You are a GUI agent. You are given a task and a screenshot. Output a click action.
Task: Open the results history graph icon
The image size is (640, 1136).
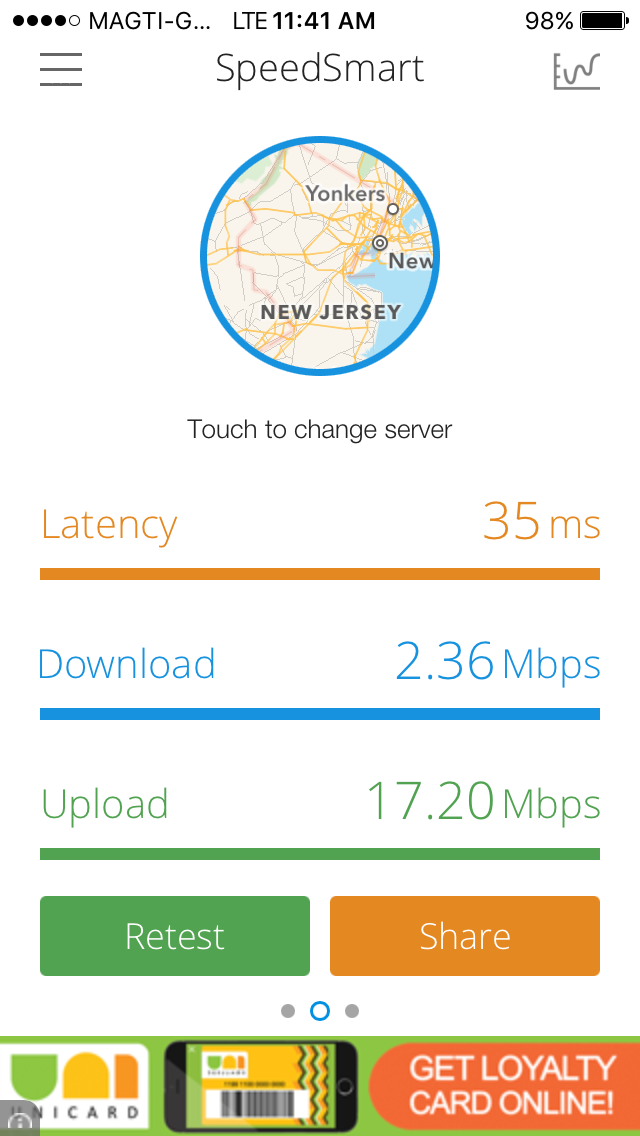pyautogui.click(x=577, y=70)
